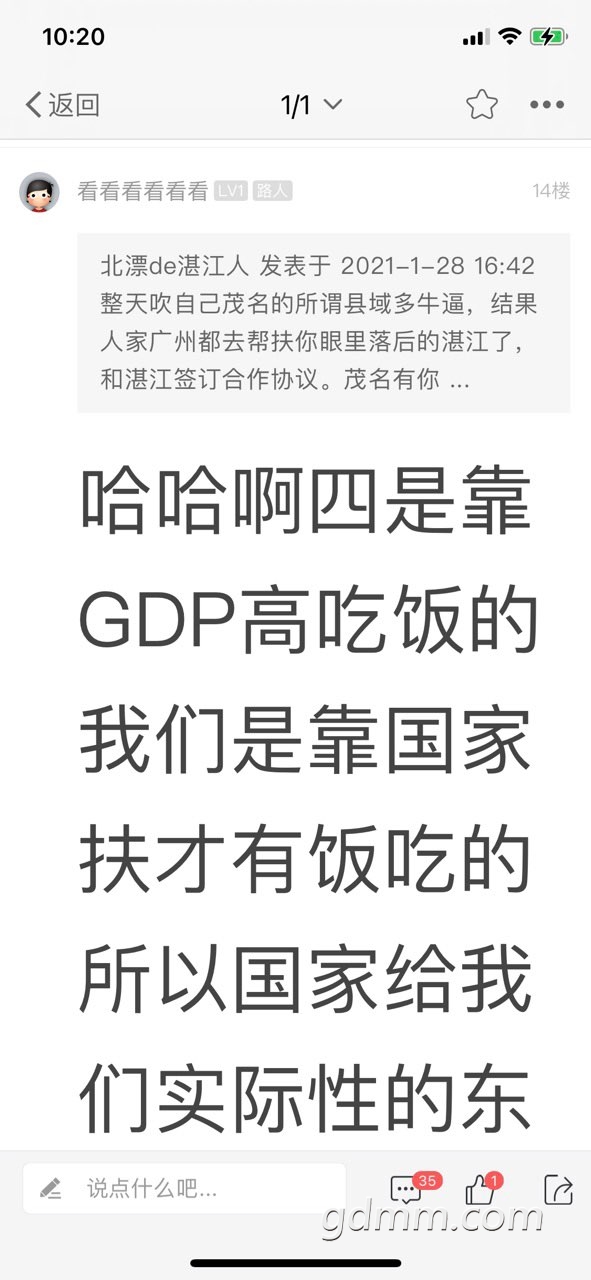Image resolution: width=591 pixels, height=1280 pixels.
Task: Go back using the 返回 button
Action: pos(62,104)
